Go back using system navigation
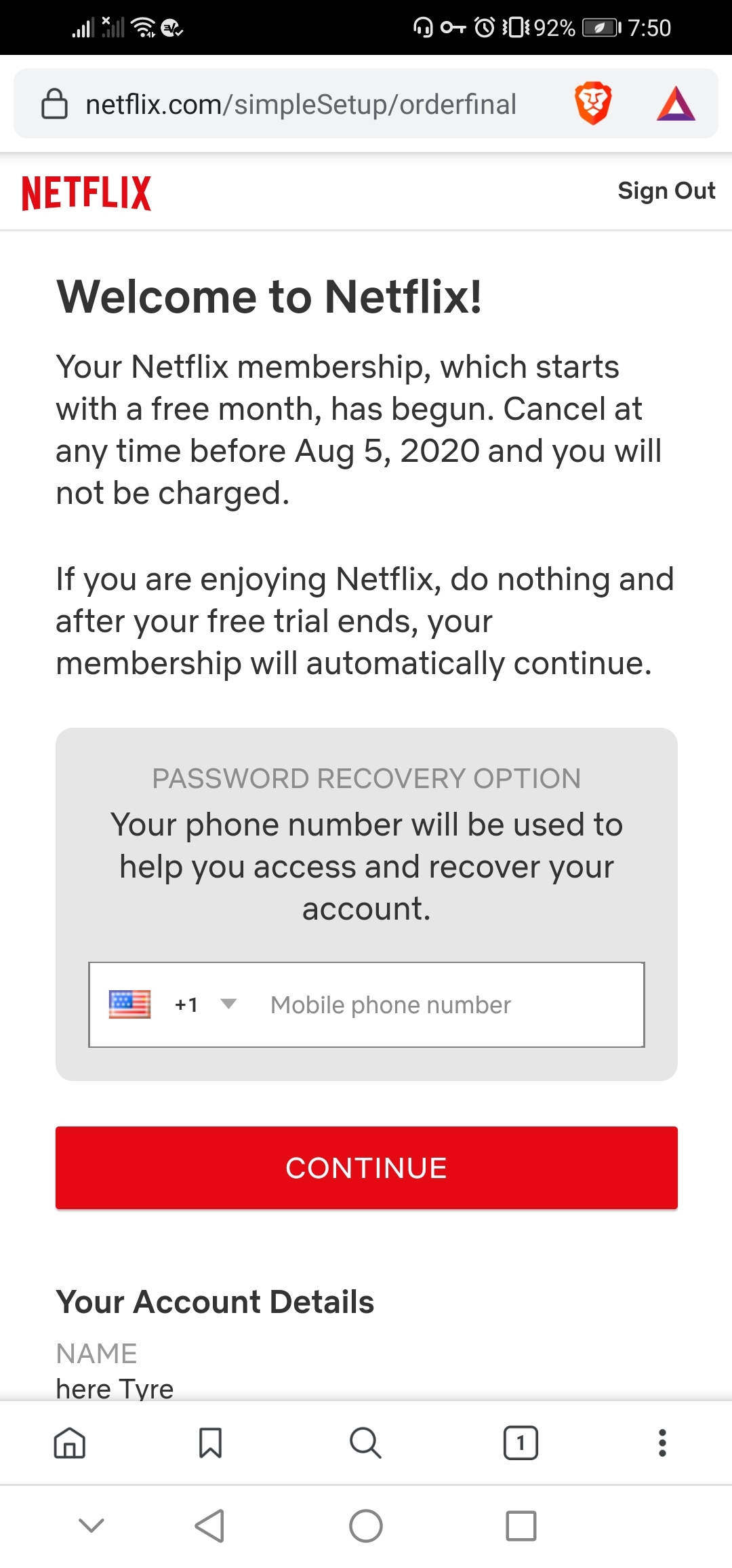The width and height of the screenshot is (732, 1568). 209,1526
